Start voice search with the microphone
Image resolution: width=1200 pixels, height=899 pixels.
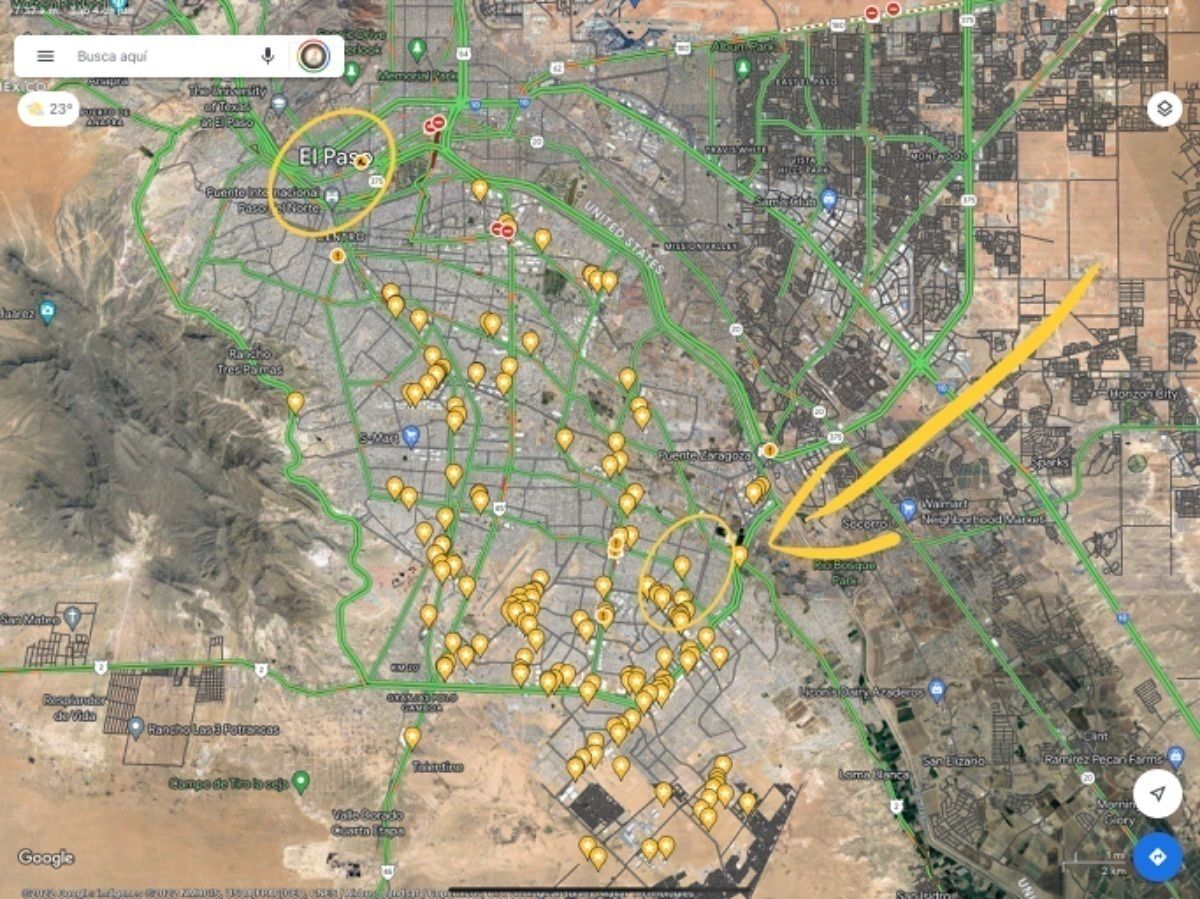[267, 56]
